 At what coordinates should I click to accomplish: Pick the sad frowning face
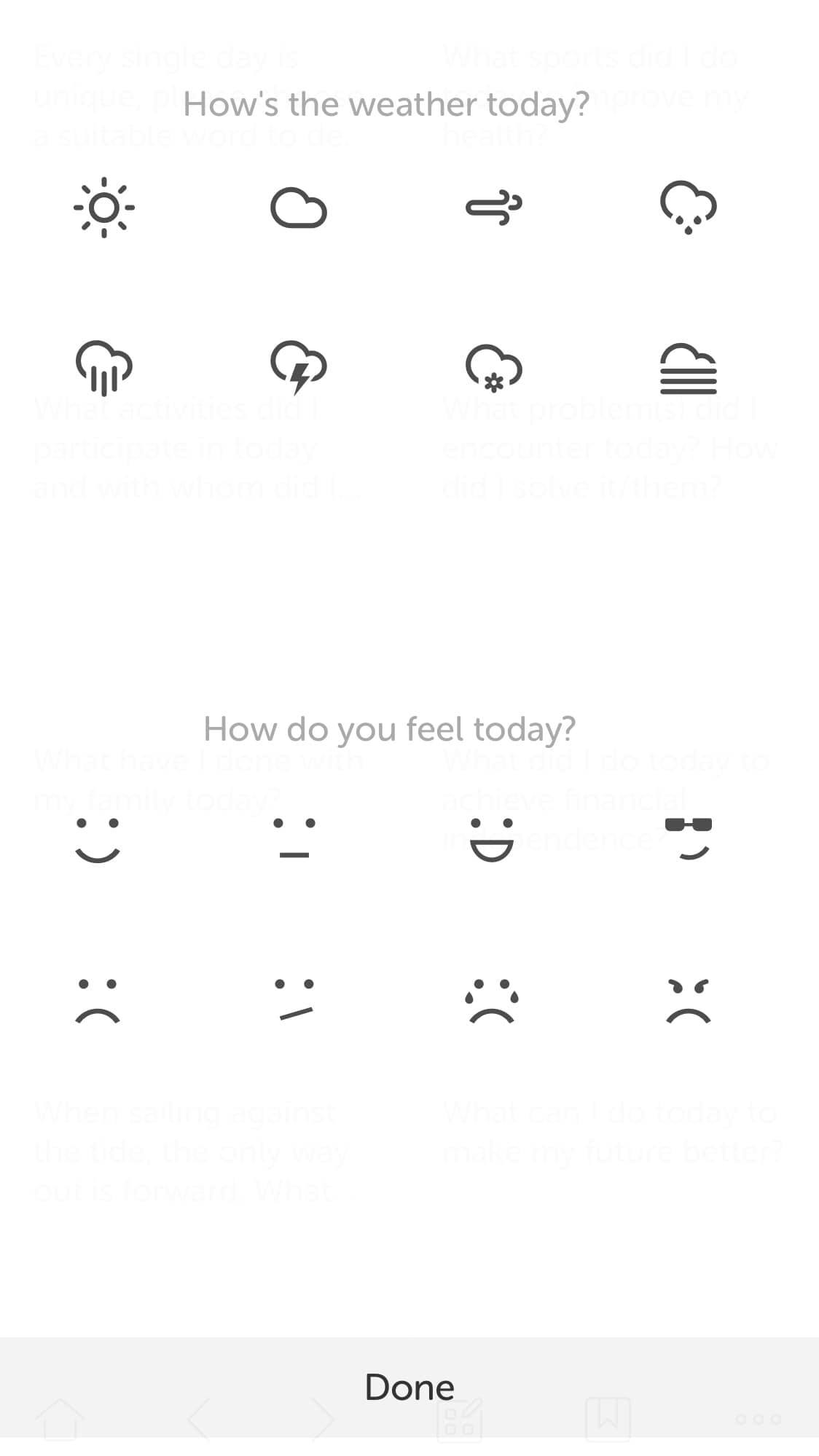tap(98, 1002)
